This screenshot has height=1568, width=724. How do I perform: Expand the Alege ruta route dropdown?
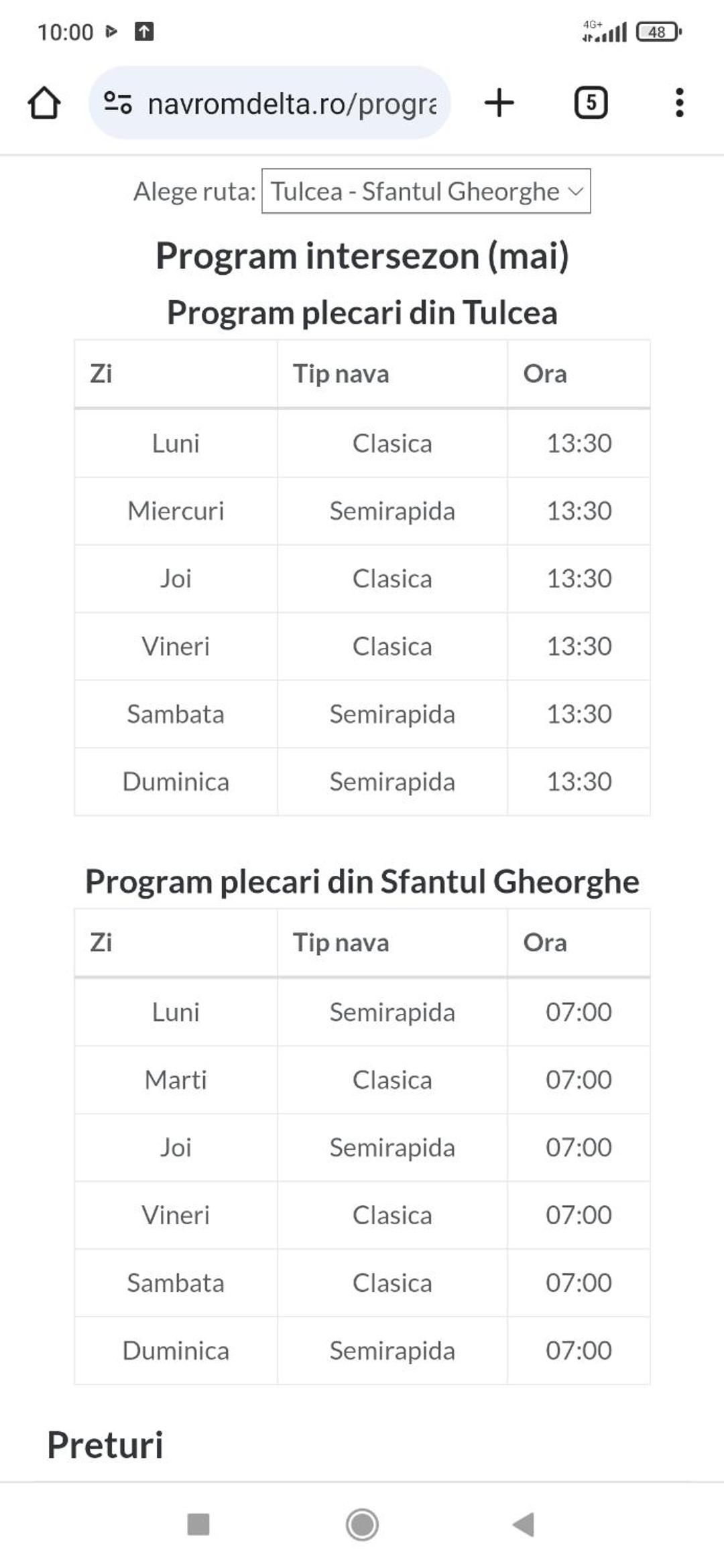tap(426, 191)
